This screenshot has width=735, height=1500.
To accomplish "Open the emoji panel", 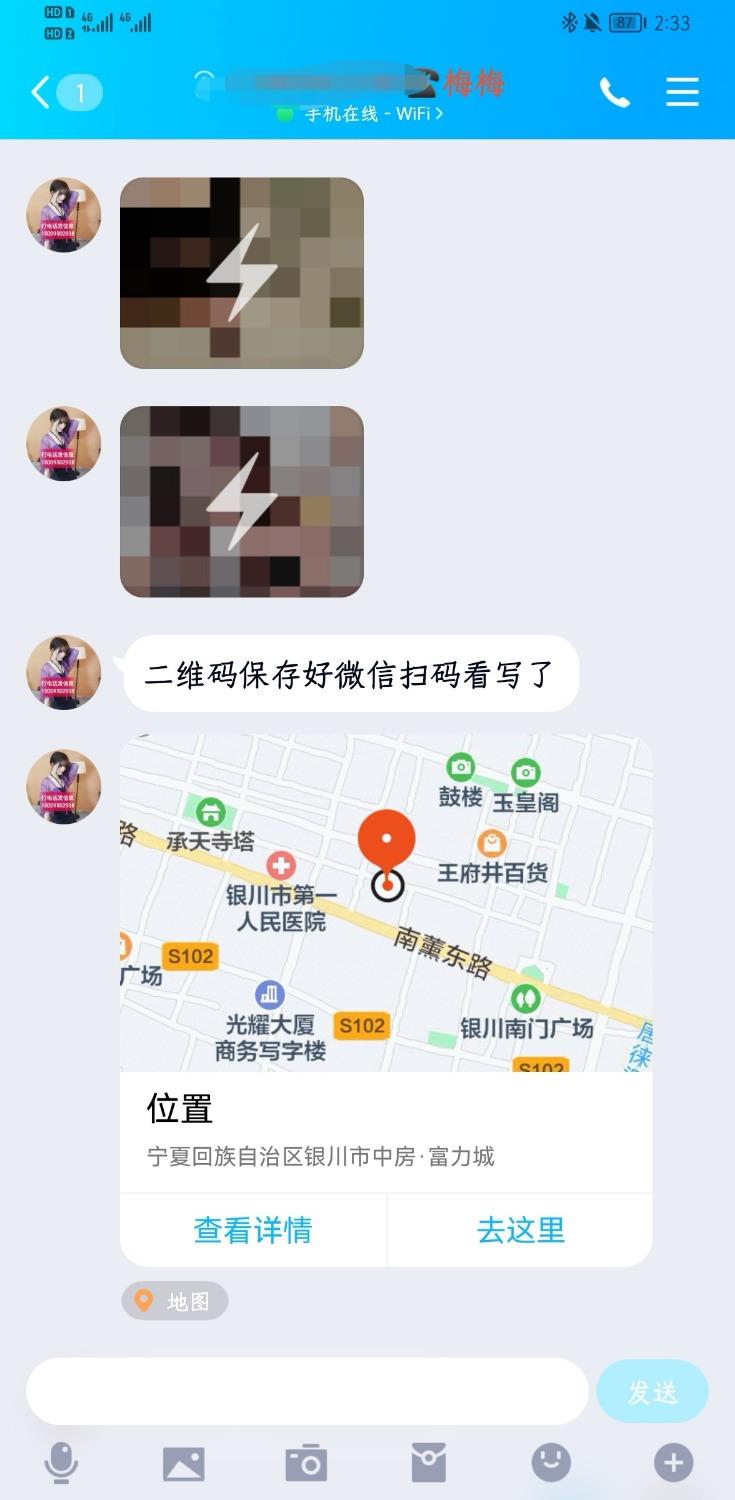I will click(x=550, y=1463).
